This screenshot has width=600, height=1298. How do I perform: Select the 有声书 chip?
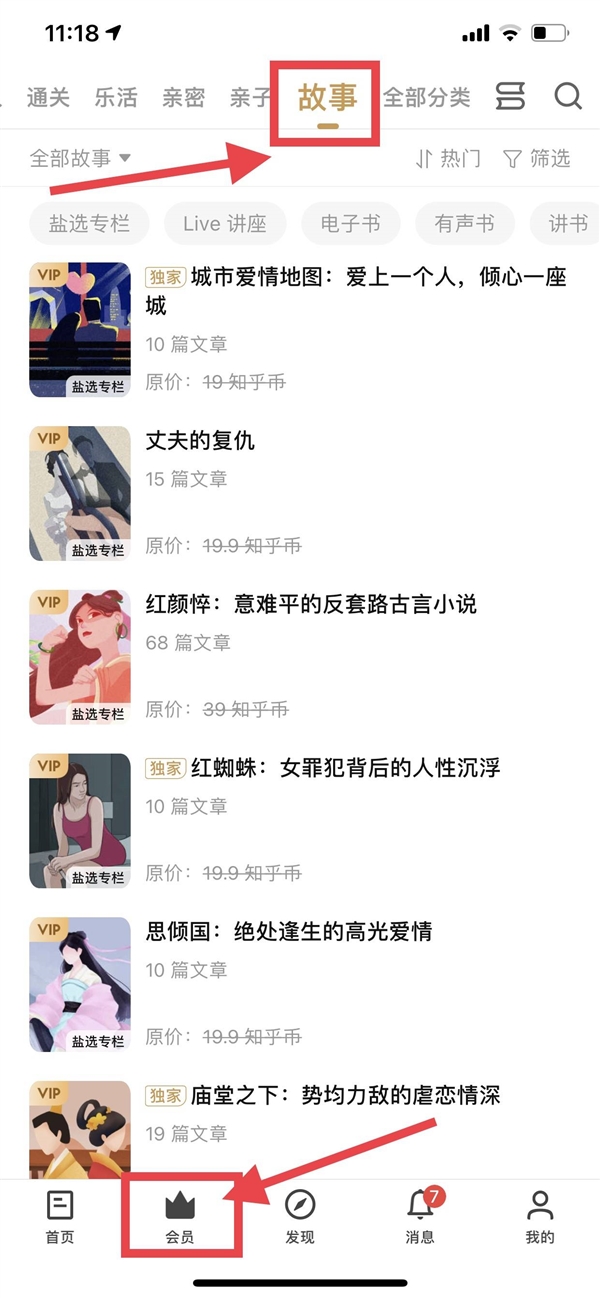[x=464, y=223]
